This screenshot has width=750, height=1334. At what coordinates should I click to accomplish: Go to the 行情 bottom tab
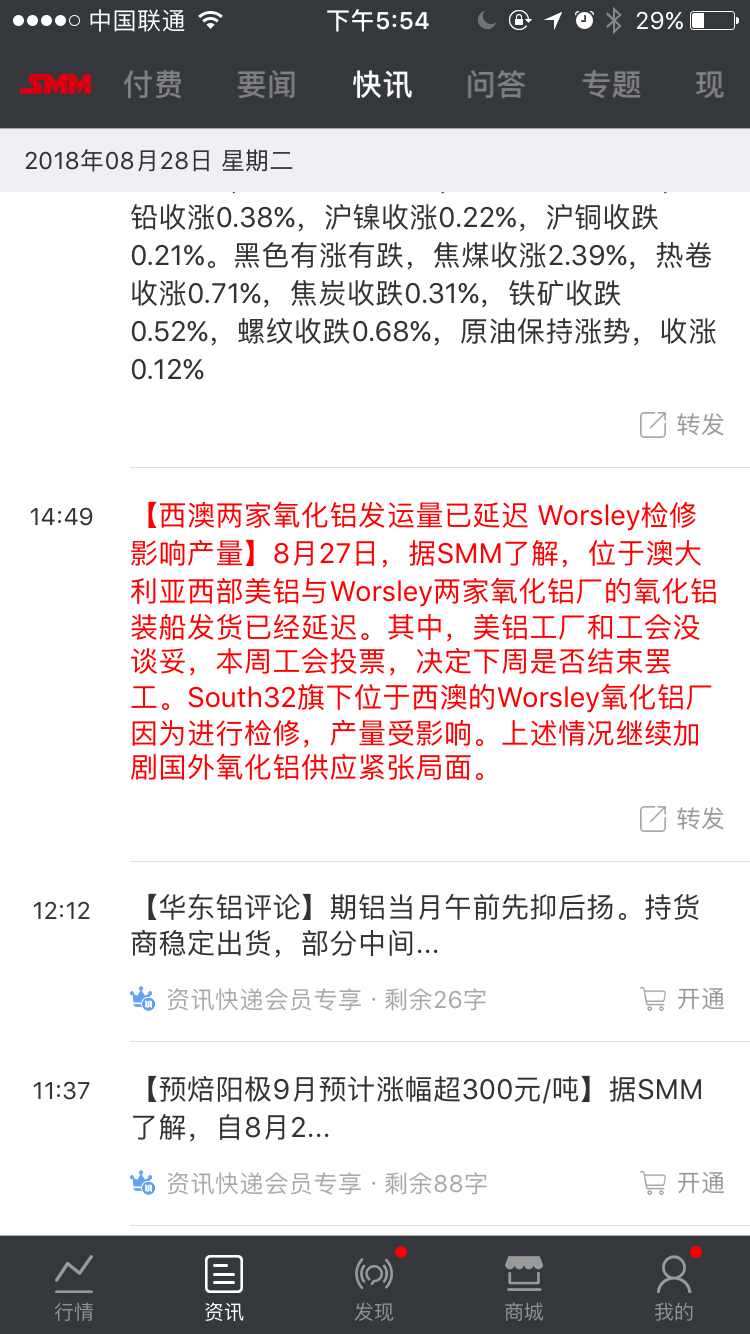(74, 1287)
